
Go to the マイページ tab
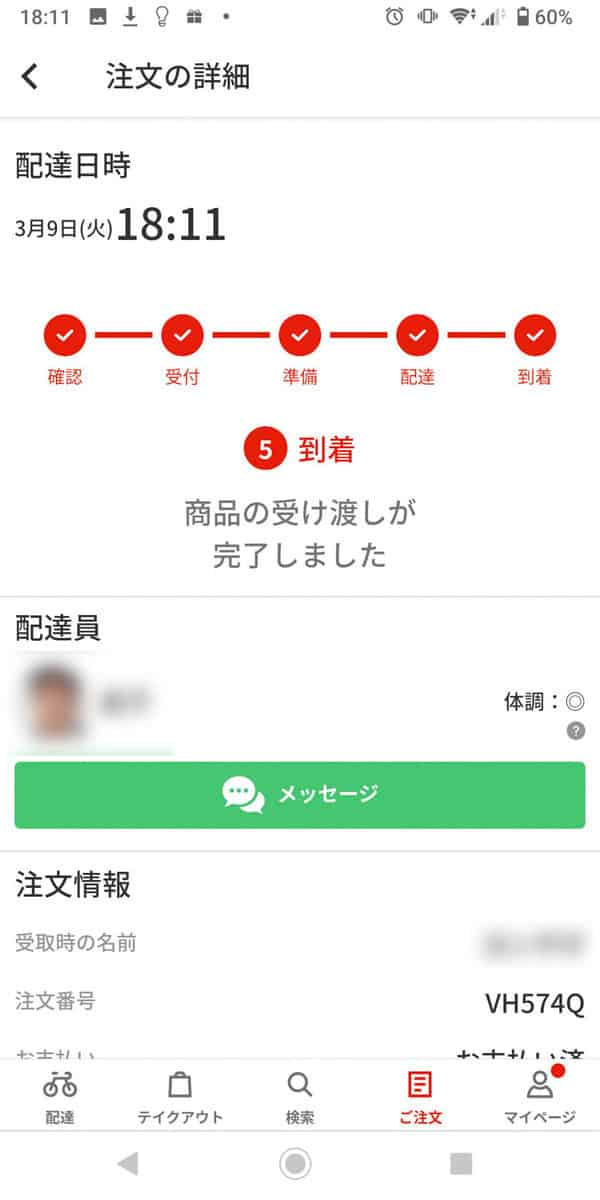pyautogui.click(x=540, y=1097)
